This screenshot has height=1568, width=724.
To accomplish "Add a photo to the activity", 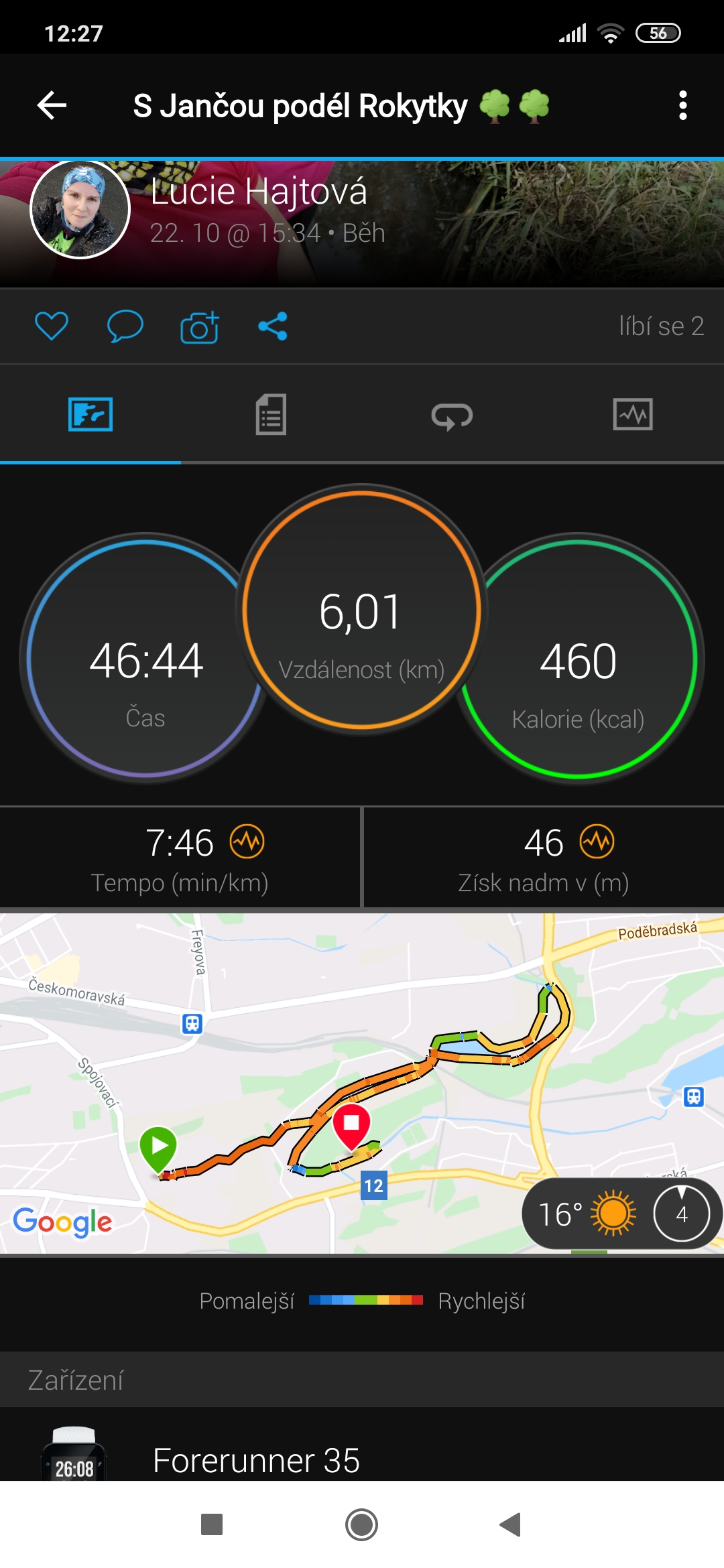I will coord(199,326).
